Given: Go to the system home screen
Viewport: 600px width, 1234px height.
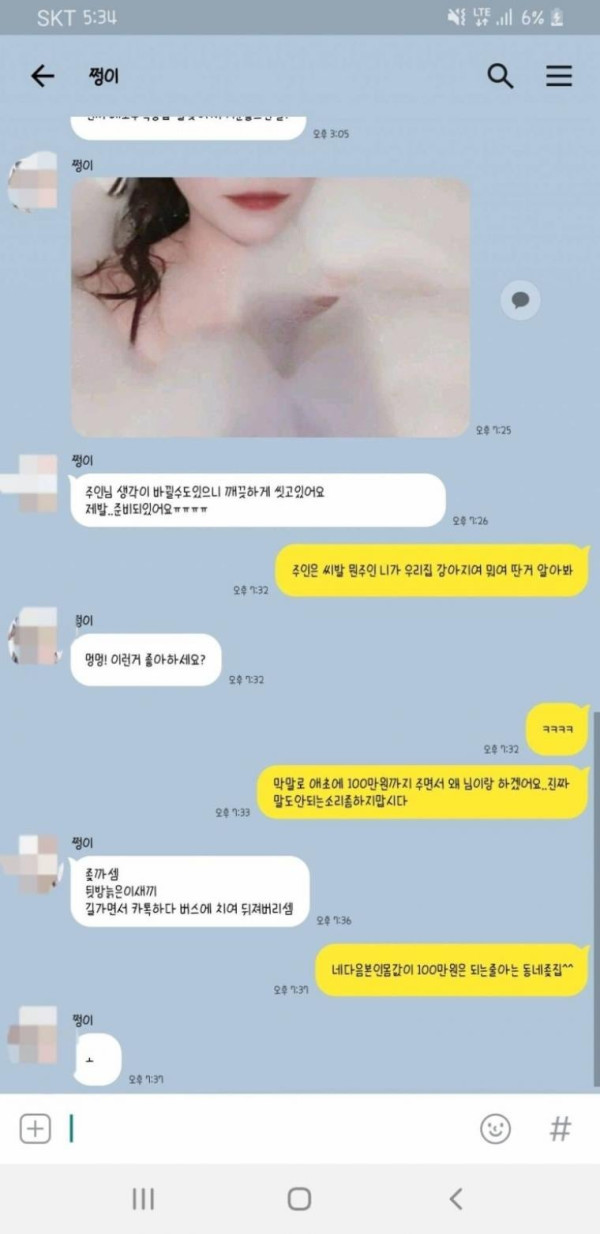Looking at the screenshot, I should tap(299, 1199).
